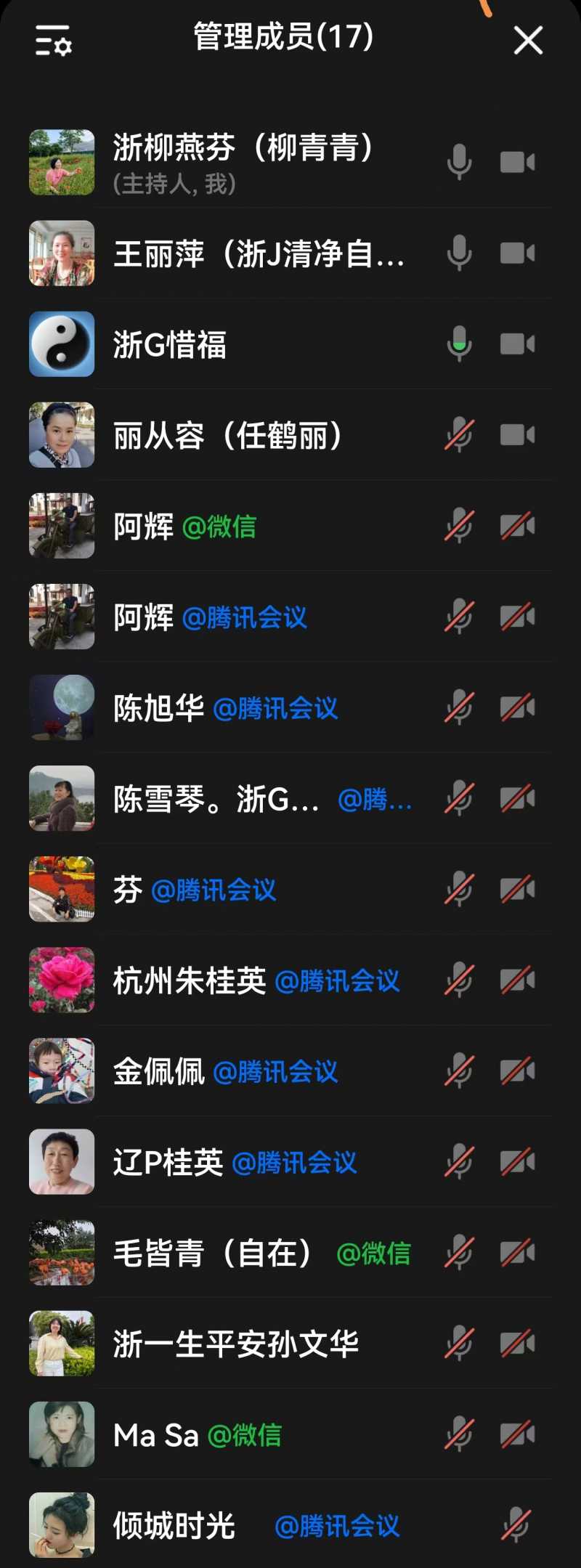
Task: Toggle camera for 丽从容（任鹤丽）
Action: click(518, 435)
